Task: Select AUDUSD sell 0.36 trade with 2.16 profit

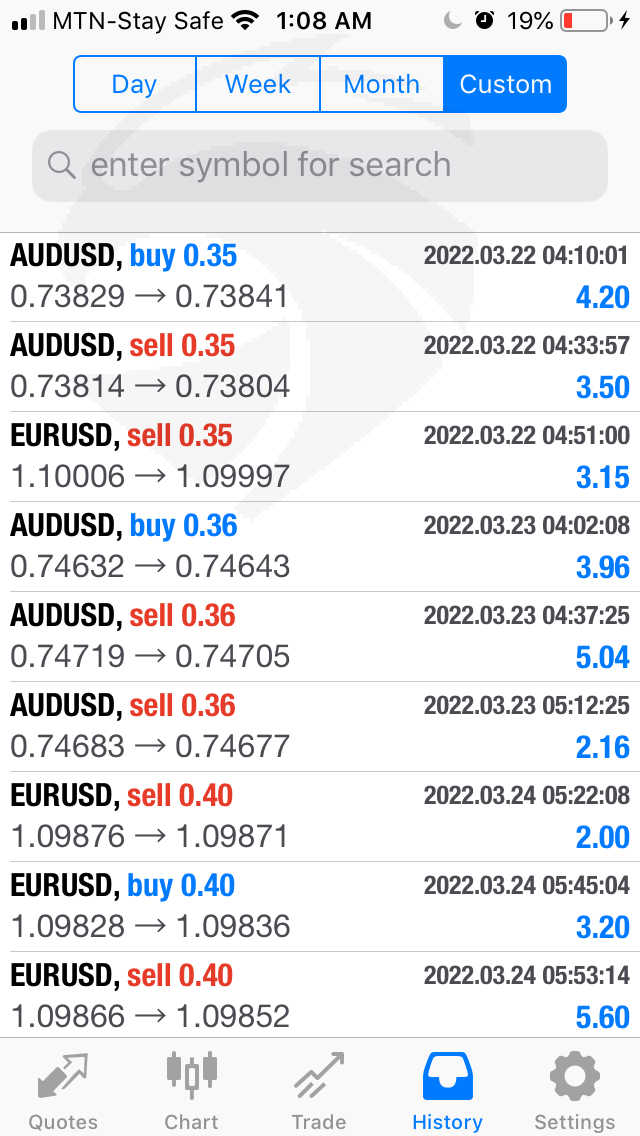Action: [x=320, y=727]
